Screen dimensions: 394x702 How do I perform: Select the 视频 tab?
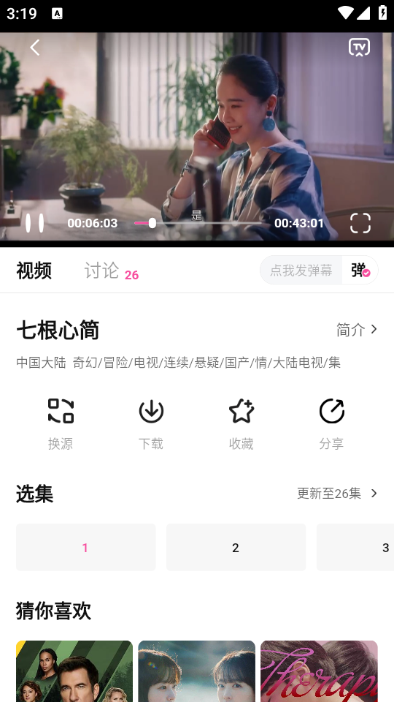click(x=34, y=271)
